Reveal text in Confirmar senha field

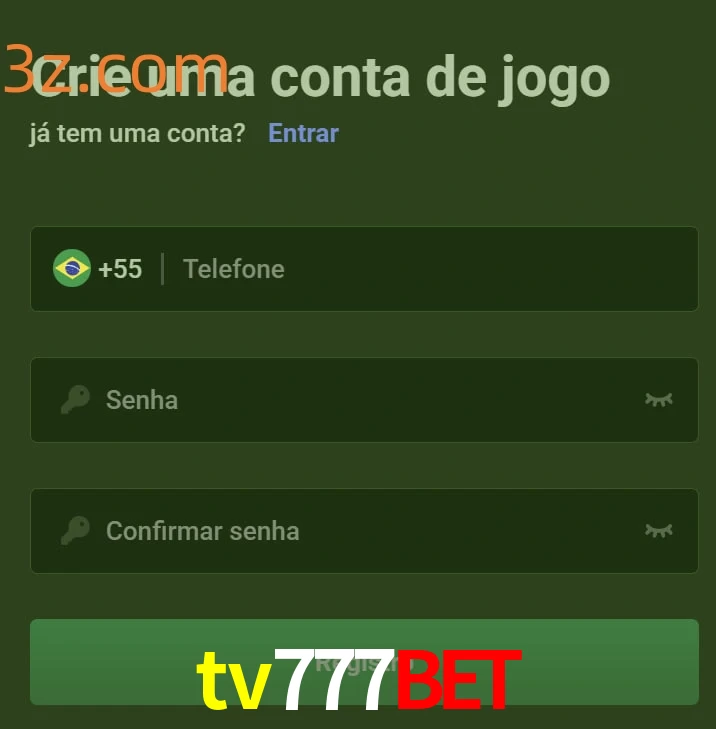tap(658, 531)
